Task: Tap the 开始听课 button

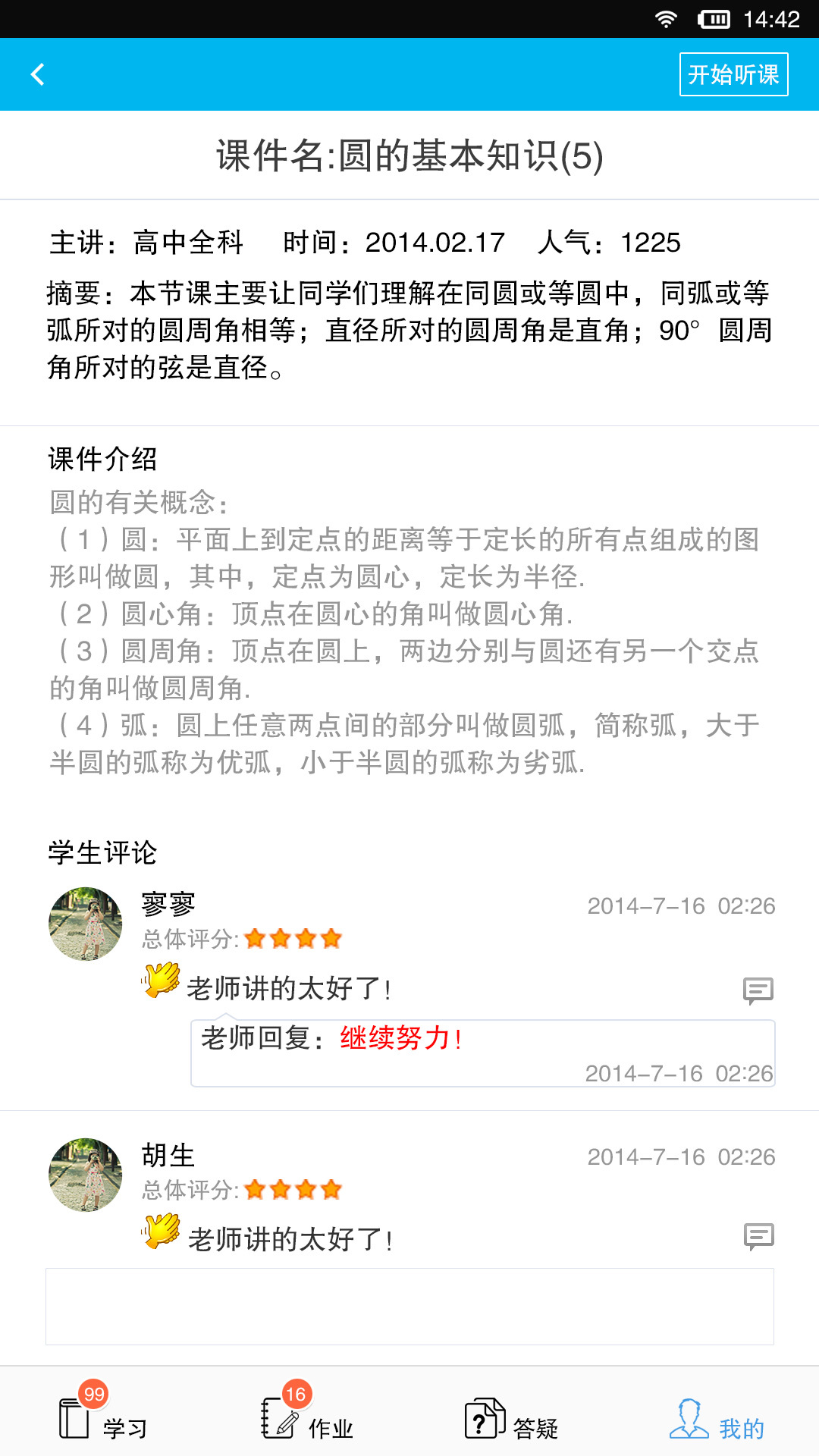Action: tap(733, 74)
